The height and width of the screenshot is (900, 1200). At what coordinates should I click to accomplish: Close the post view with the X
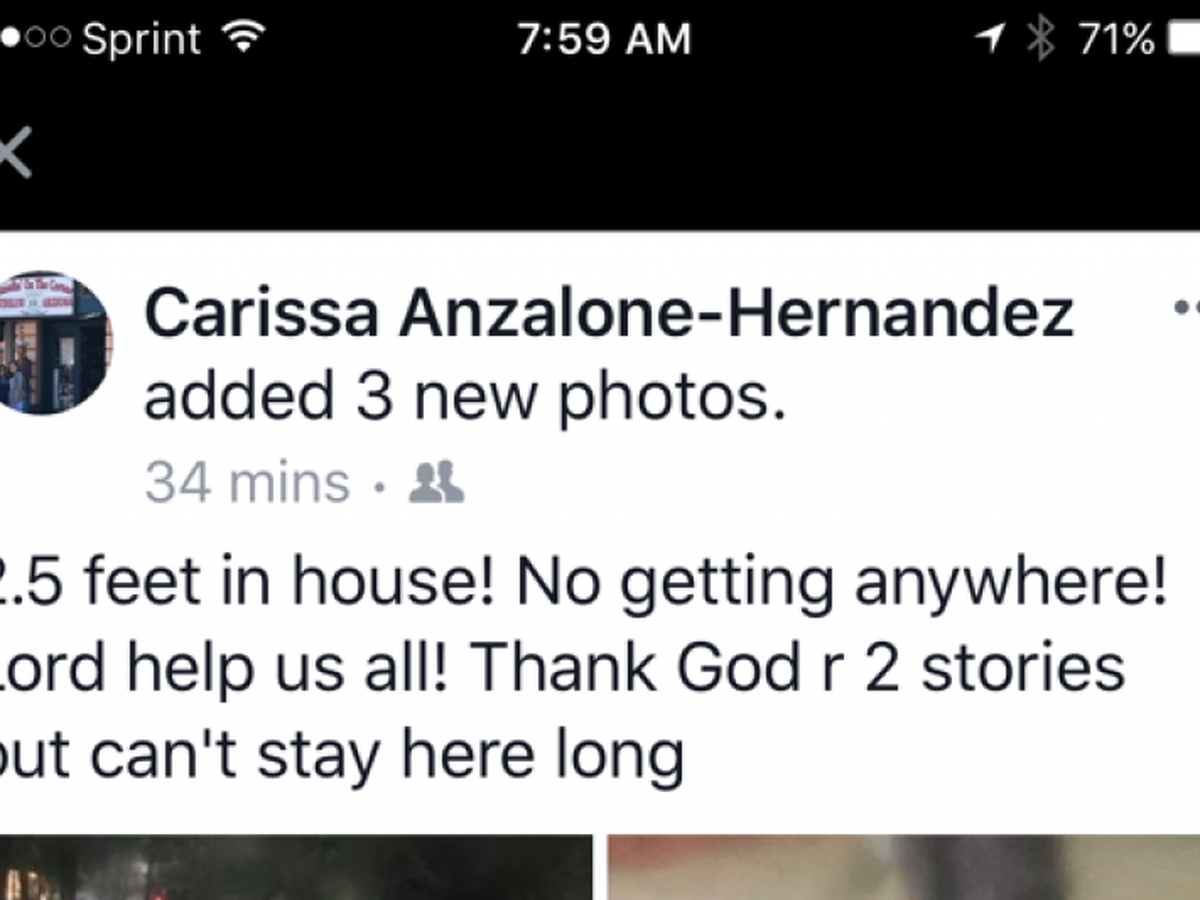(14, 152)
